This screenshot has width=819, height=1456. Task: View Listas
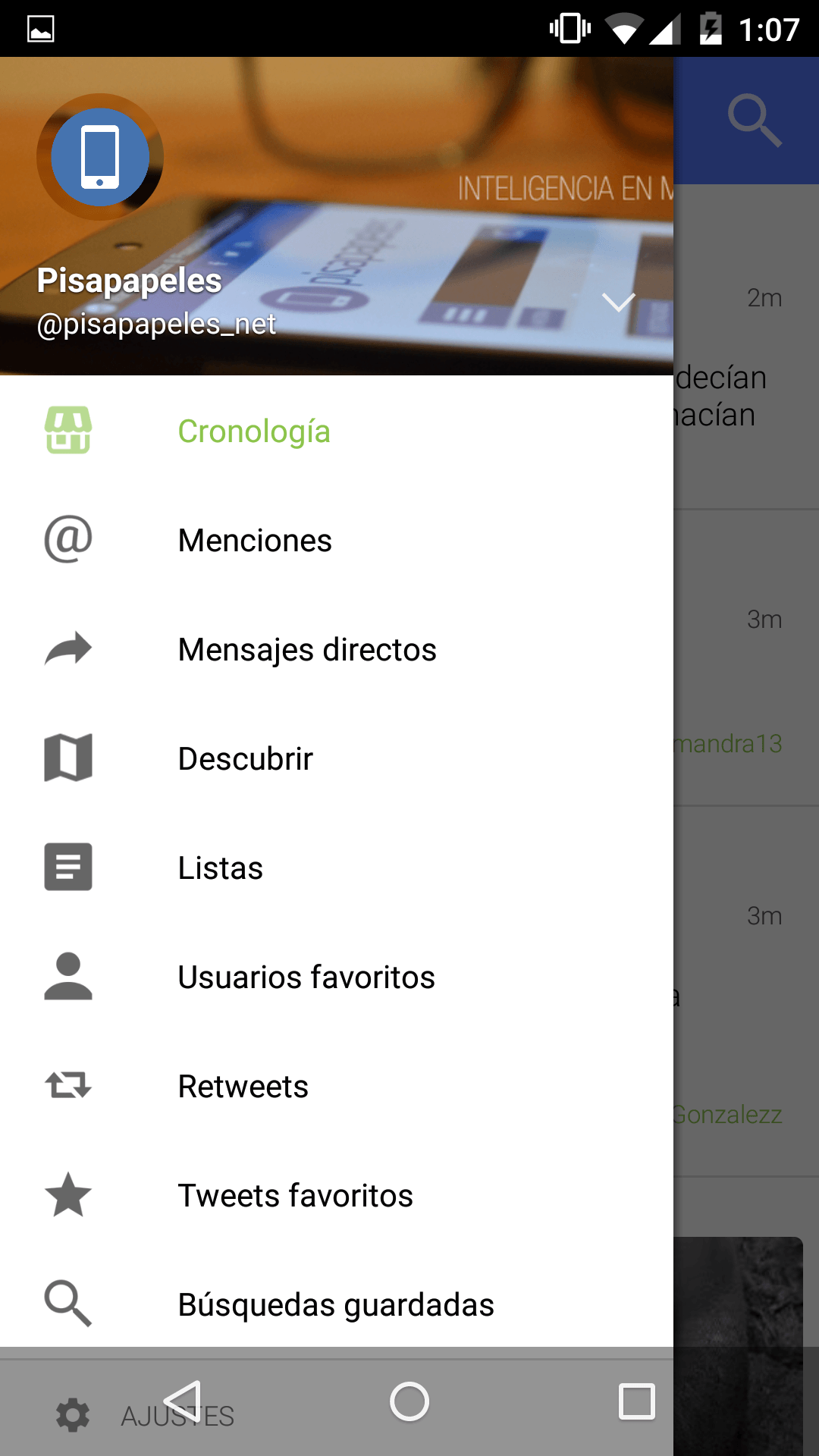[x=220, y=868]
